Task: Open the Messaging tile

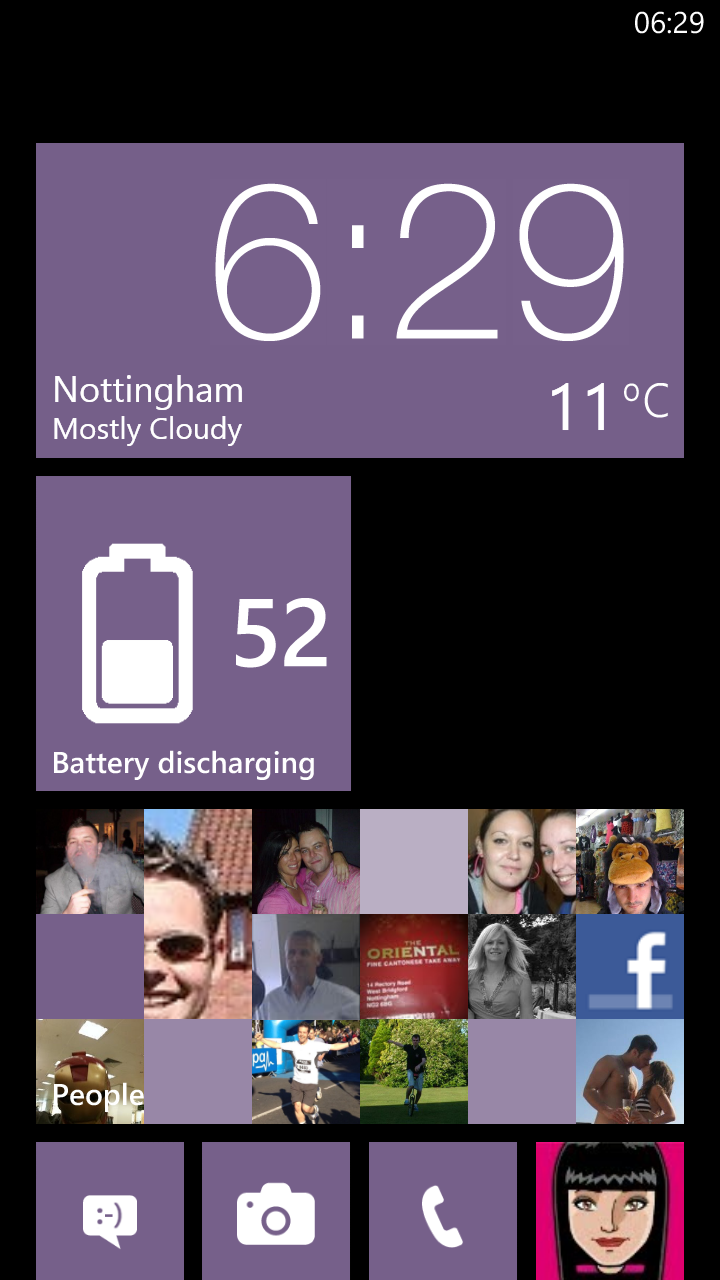Action: point(110,1211)
